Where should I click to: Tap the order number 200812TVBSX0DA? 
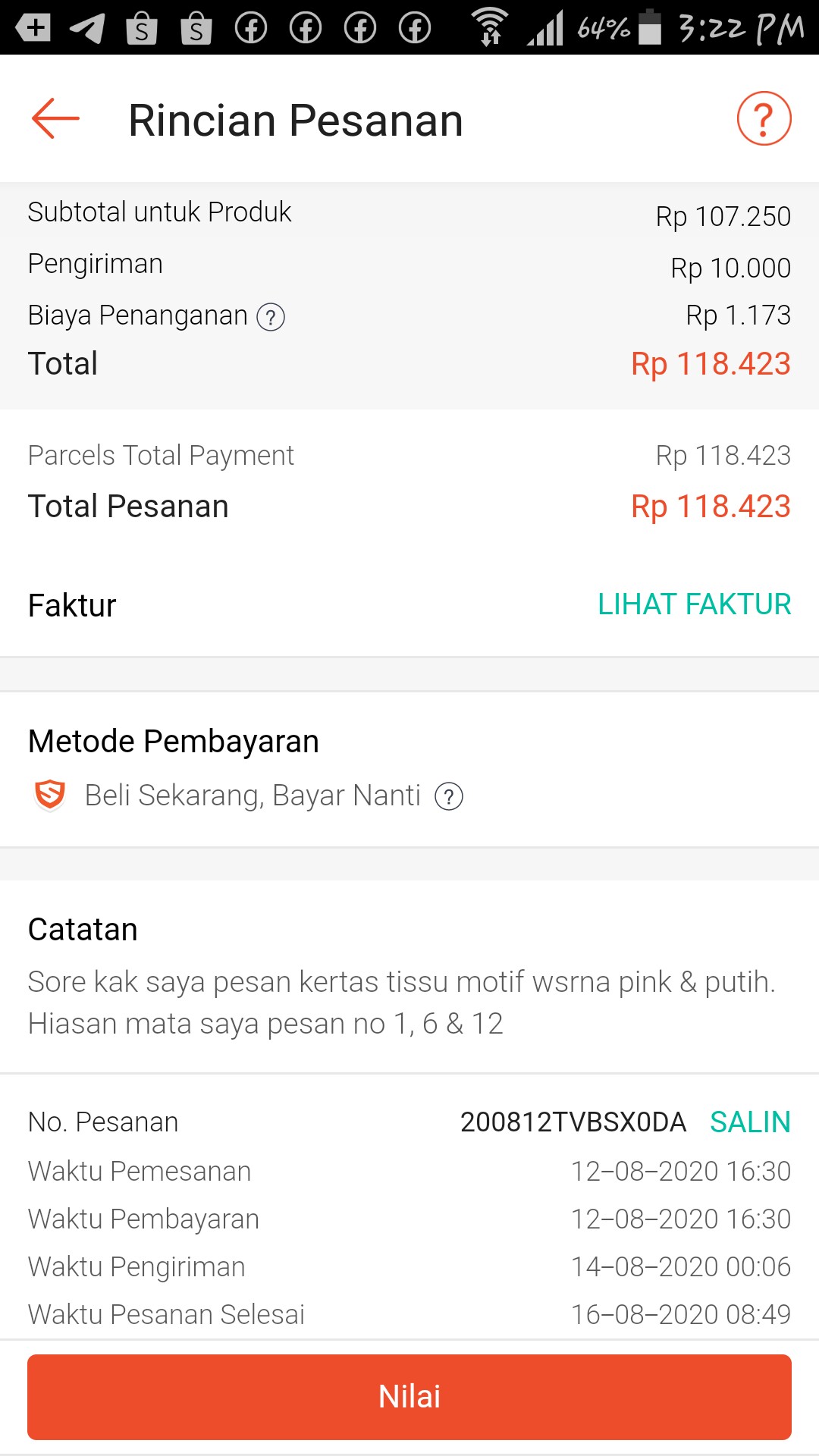point(573,1122)
